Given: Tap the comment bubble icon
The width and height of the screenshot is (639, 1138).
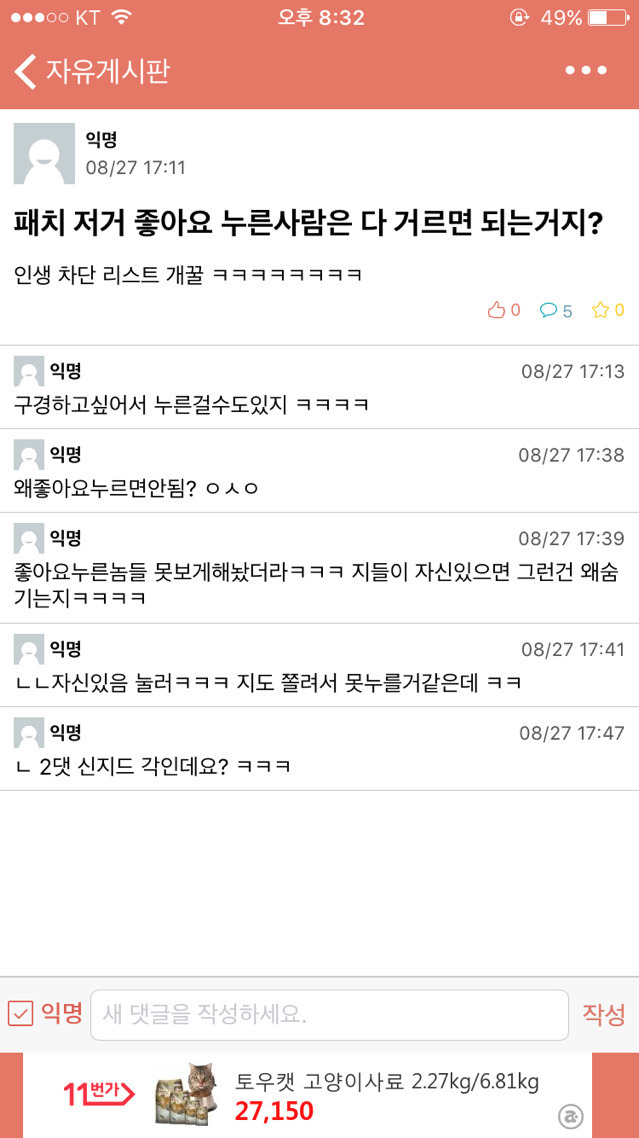Looking at the screenshot, I should [548, 310].
